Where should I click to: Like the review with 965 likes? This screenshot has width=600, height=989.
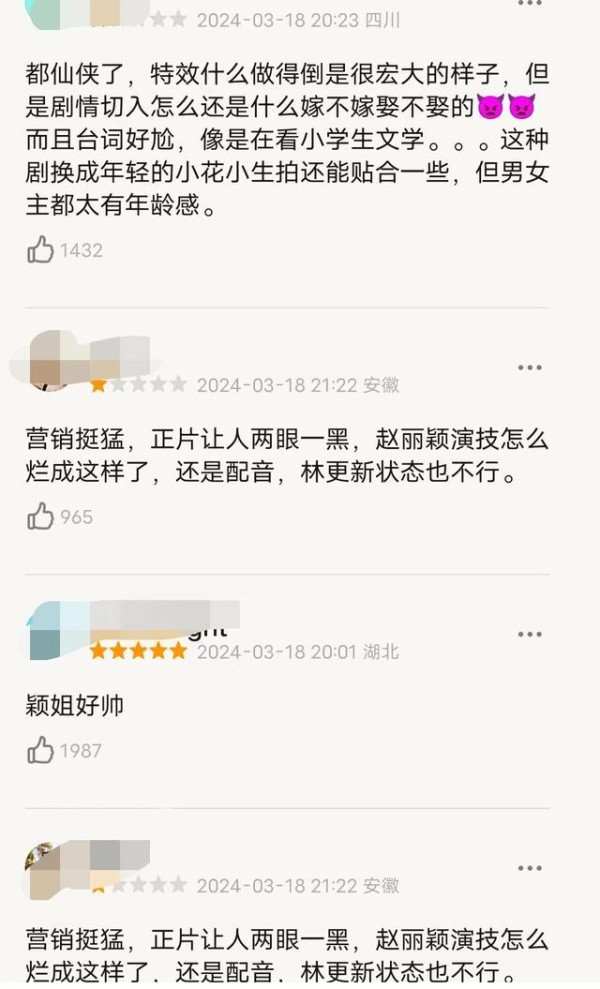41,517
